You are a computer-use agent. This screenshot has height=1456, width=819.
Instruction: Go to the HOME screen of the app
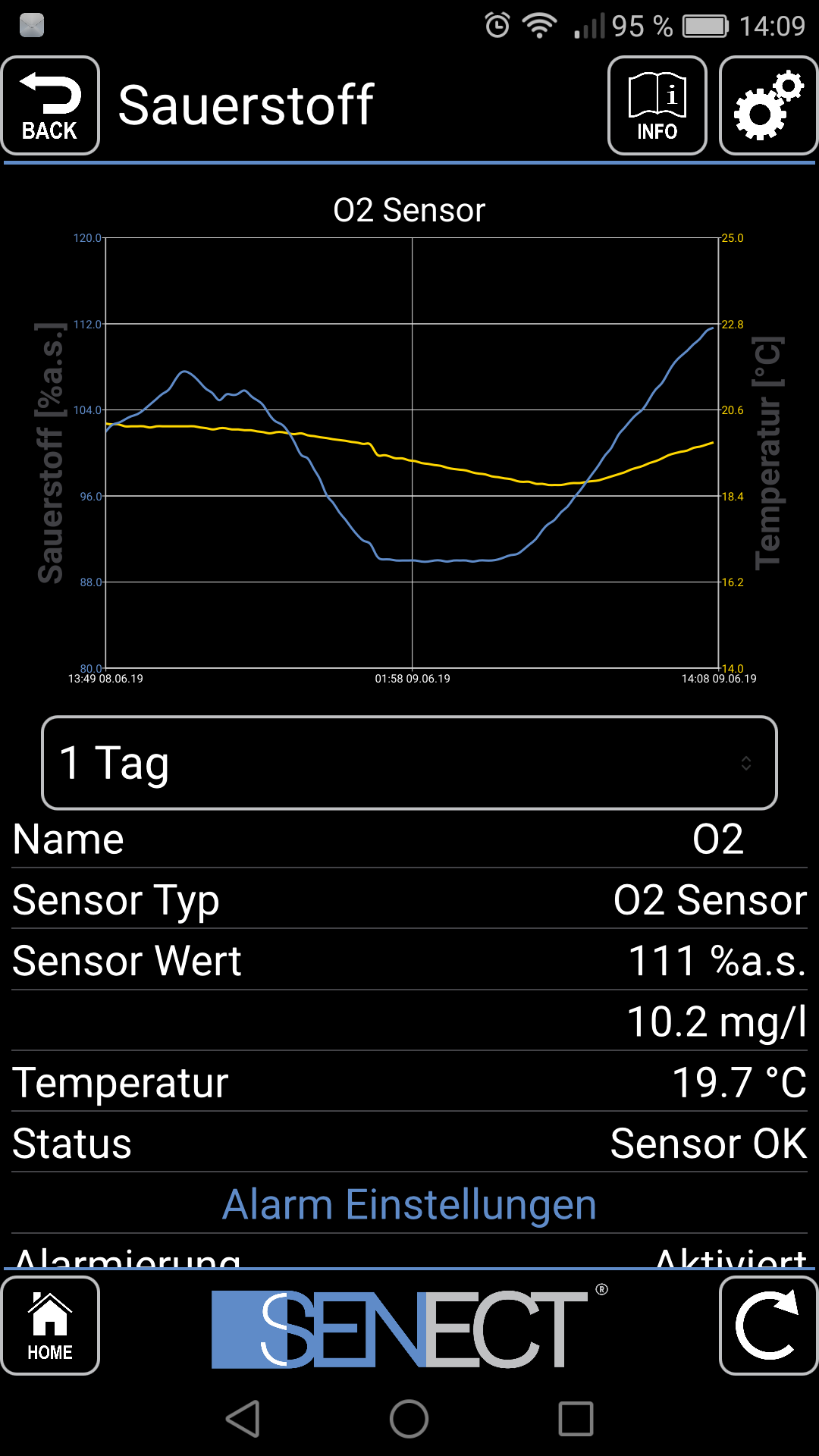pyautogui.click(x=50, y=1326)
